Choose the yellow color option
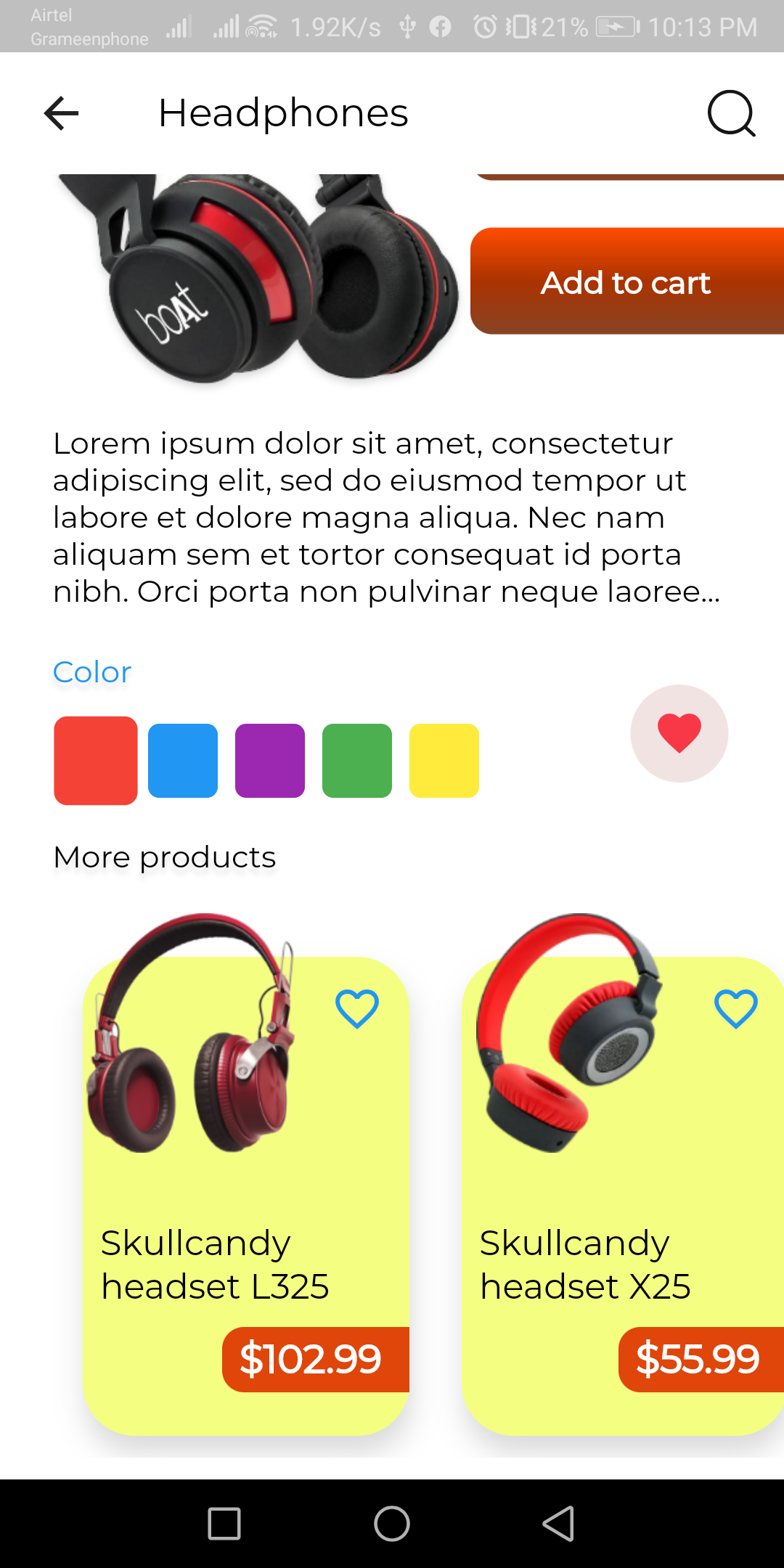The width and height of the screenshot is (784, 1568). pos(444,760)
